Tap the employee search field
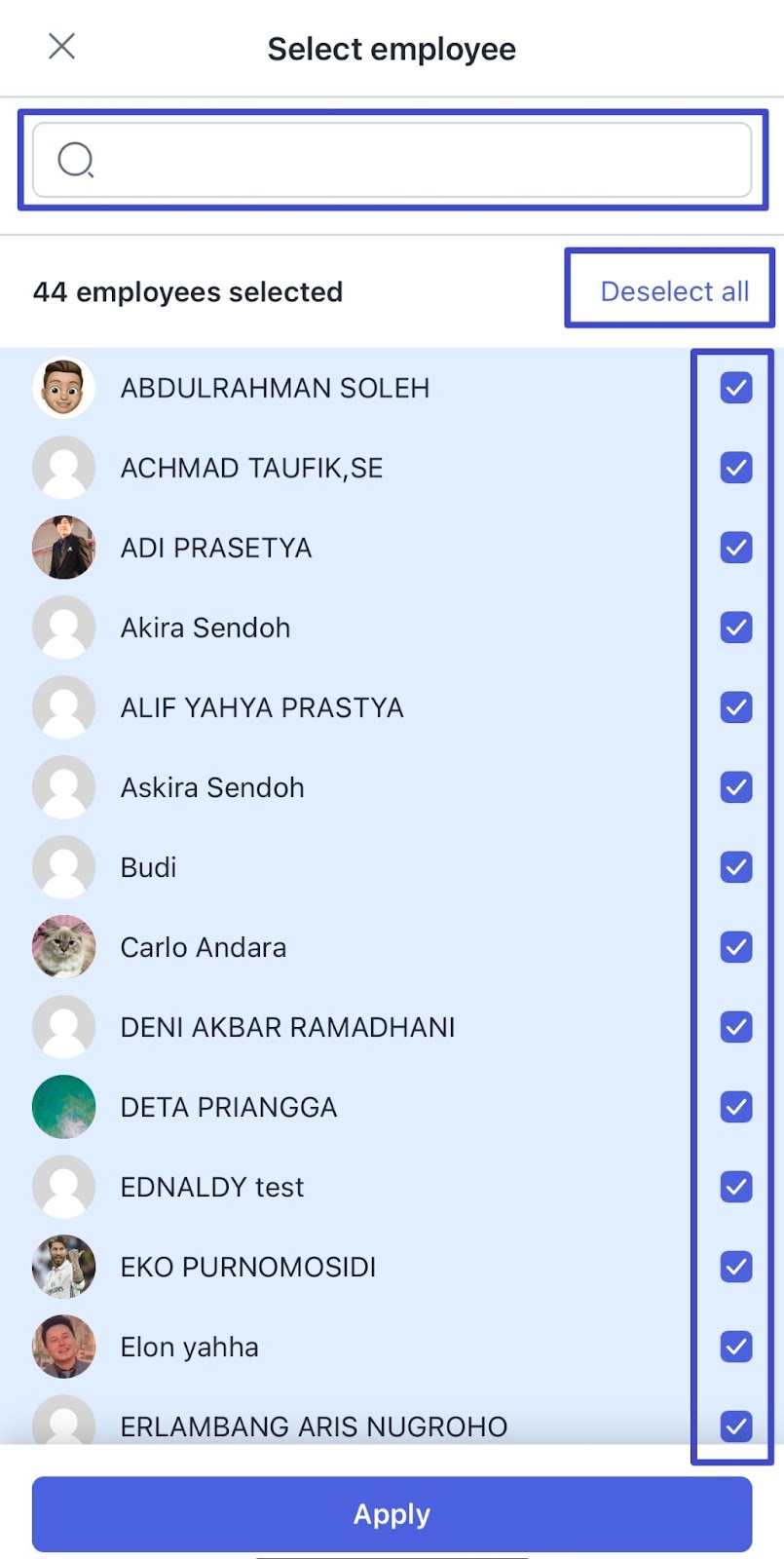The image size is (784, 1559). pyautogui.click(x=392, y=160)
